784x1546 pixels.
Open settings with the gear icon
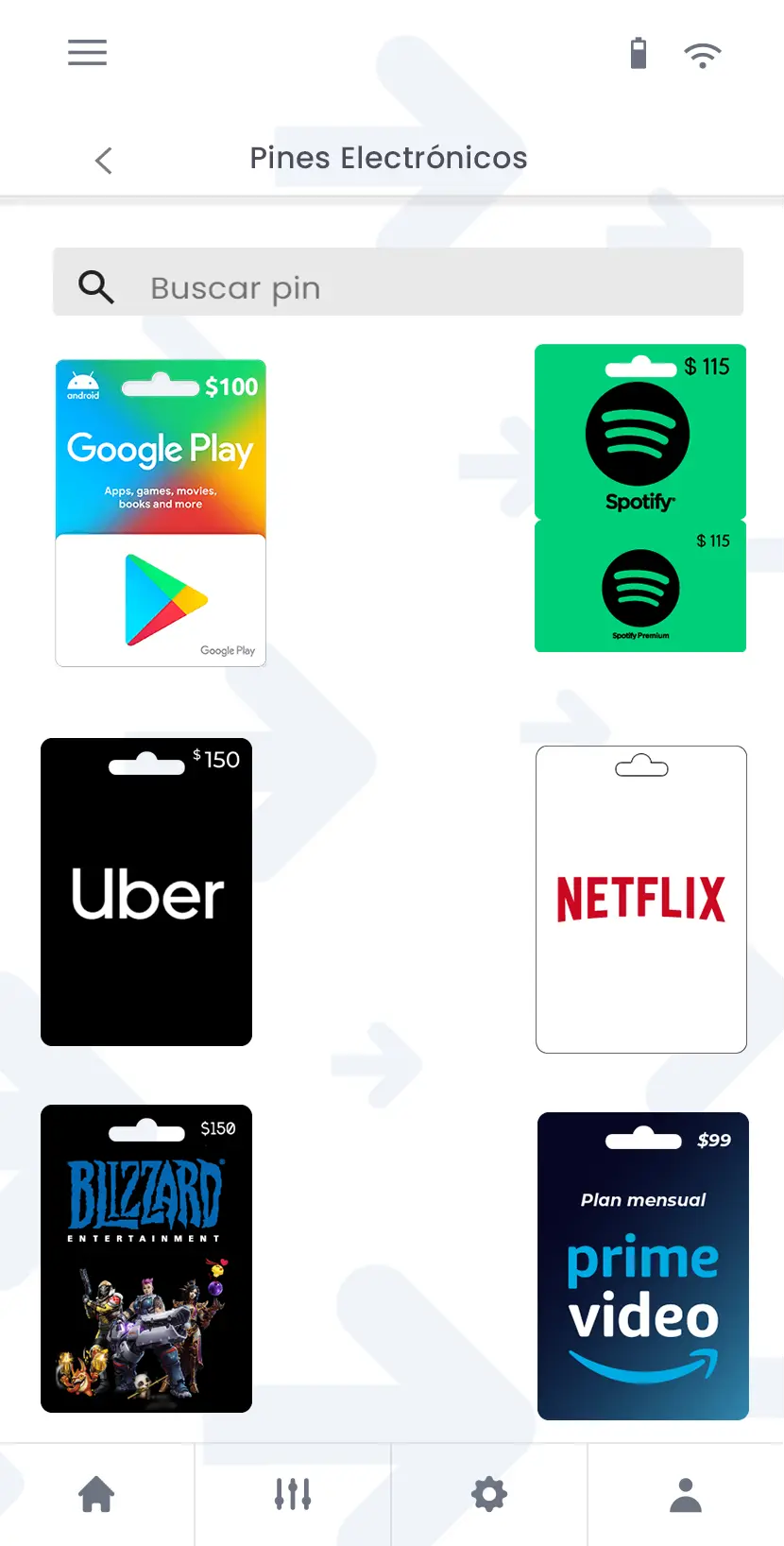pyautogui.click(x=488, y=1493)
